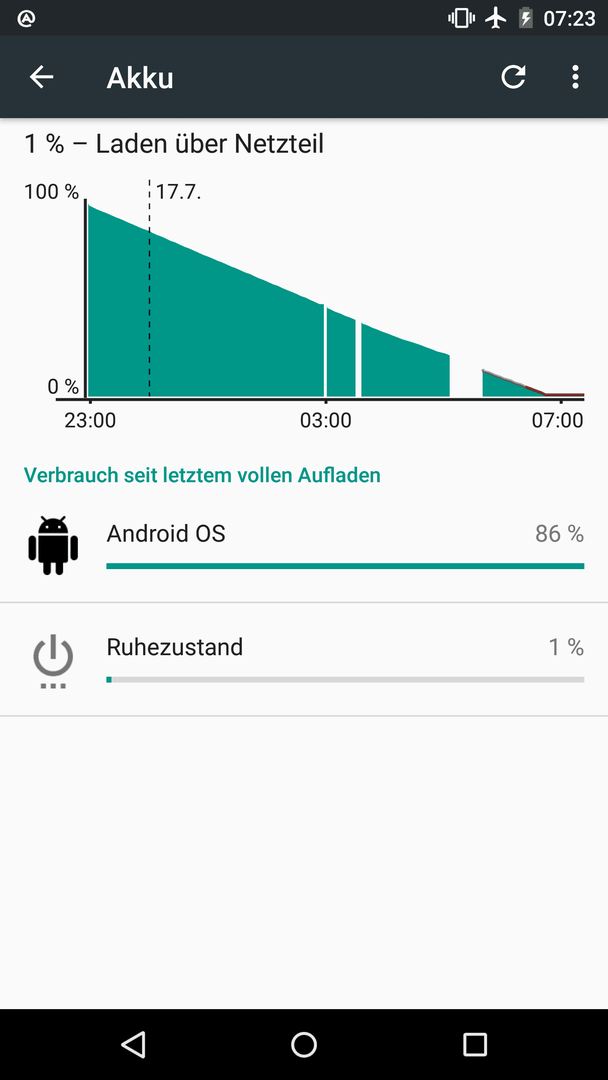This screenshot has height=1080, width=608.
Task: Open Ruhezustand usage details
Action: point(304,659)
